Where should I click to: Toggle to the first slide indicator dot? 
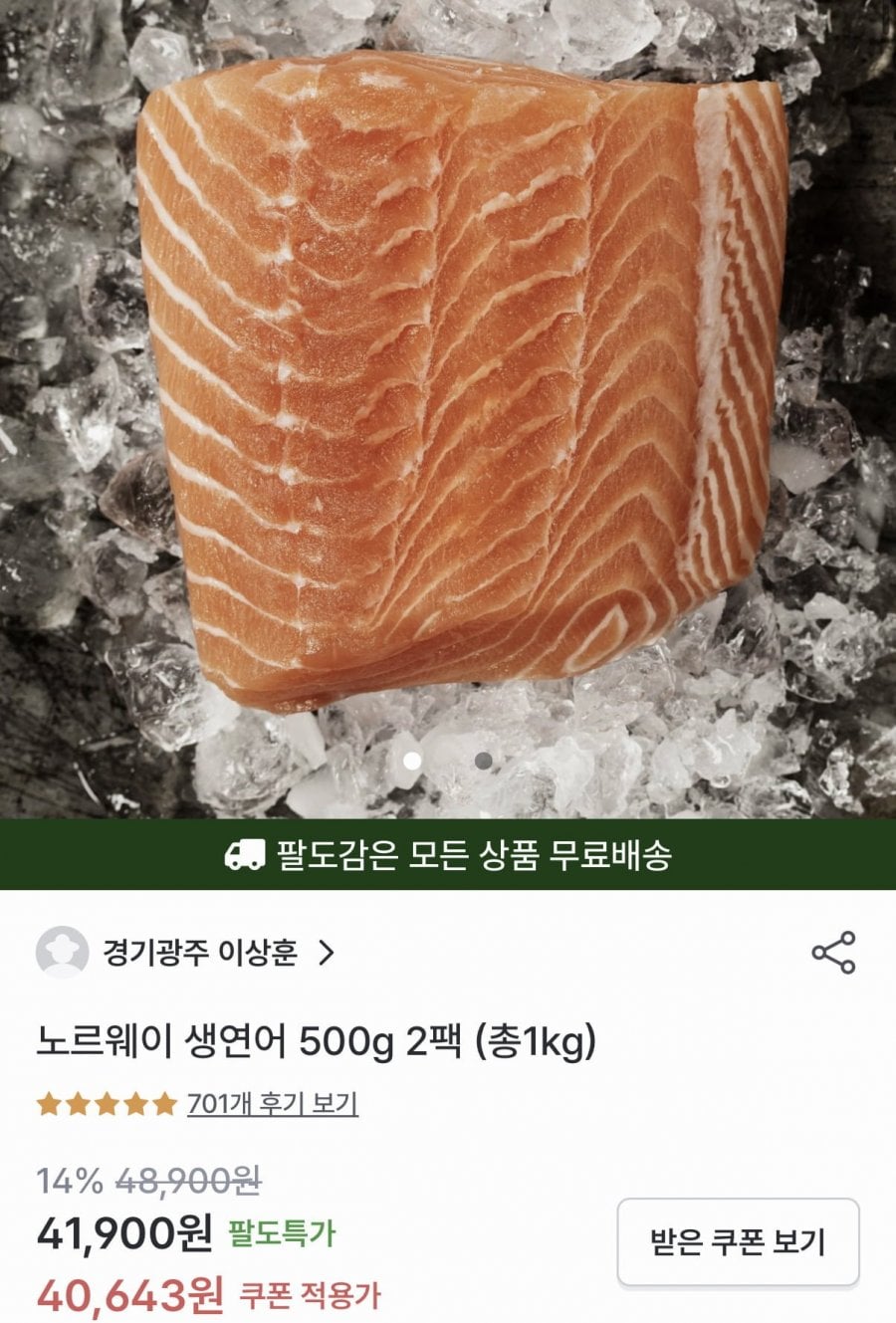click(413, 762)
